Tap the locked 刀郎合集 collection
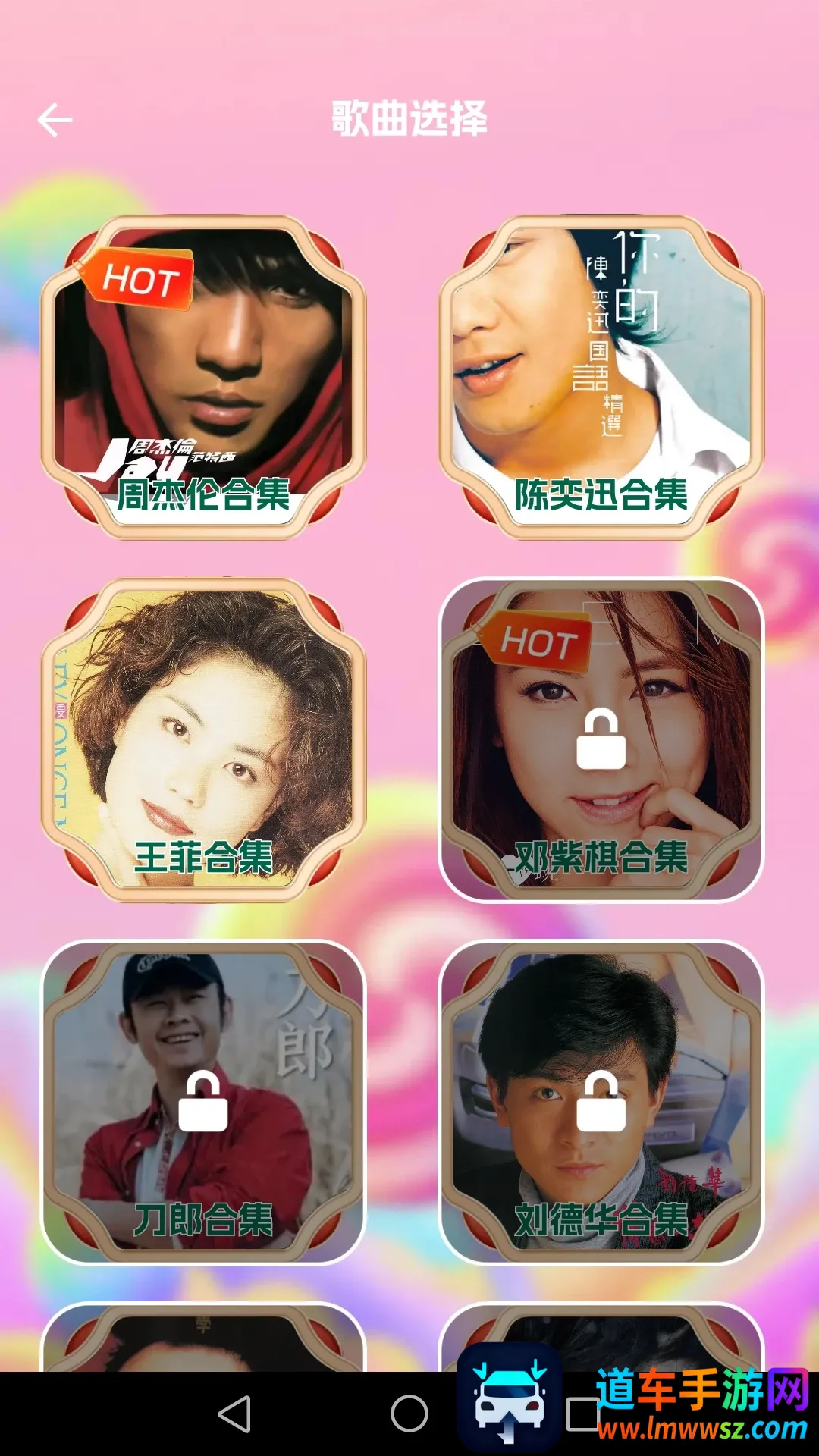Screen dimensions: 819x1456 [203, 1102]
